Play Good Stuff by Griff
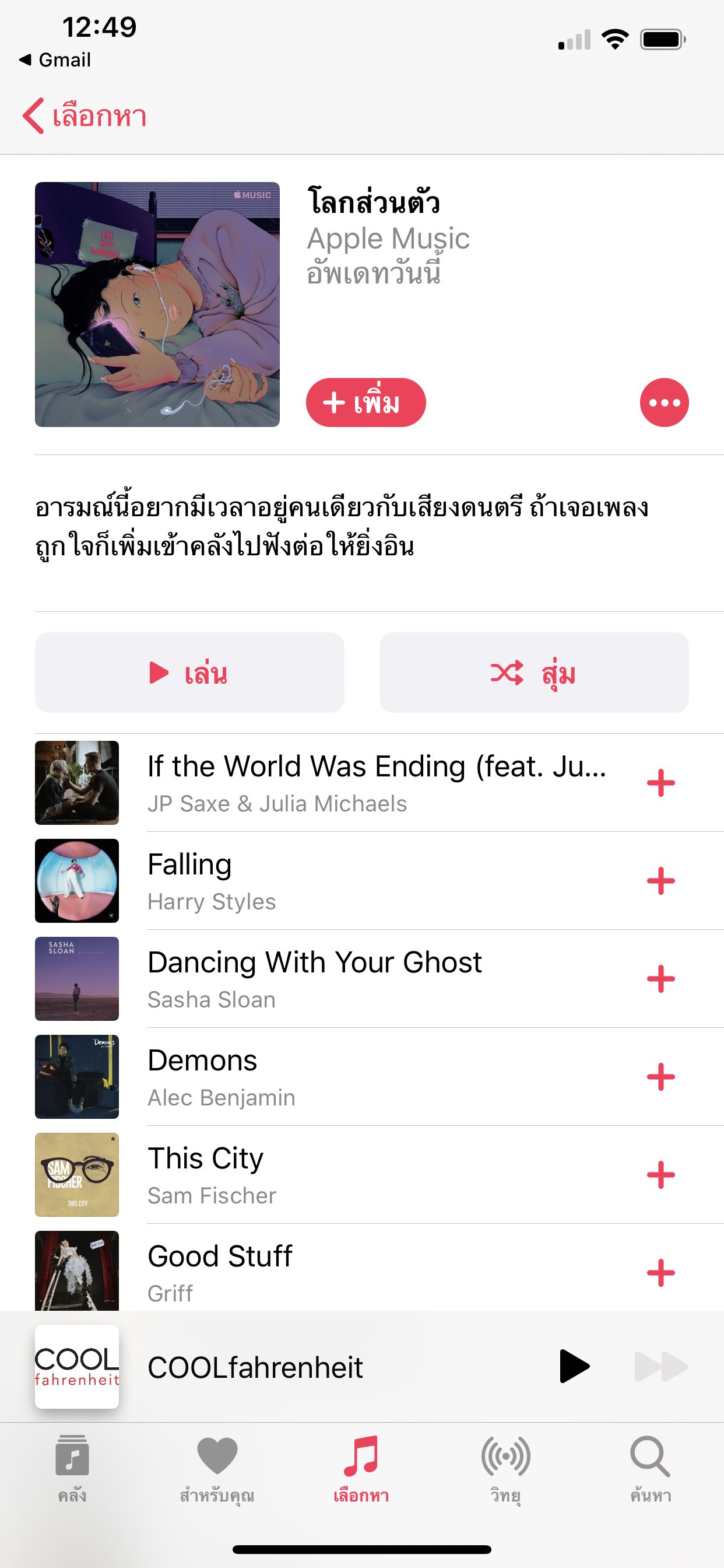Viewport: 724px width, 1568px height. pyautogui.click(x=365, y=1271)
